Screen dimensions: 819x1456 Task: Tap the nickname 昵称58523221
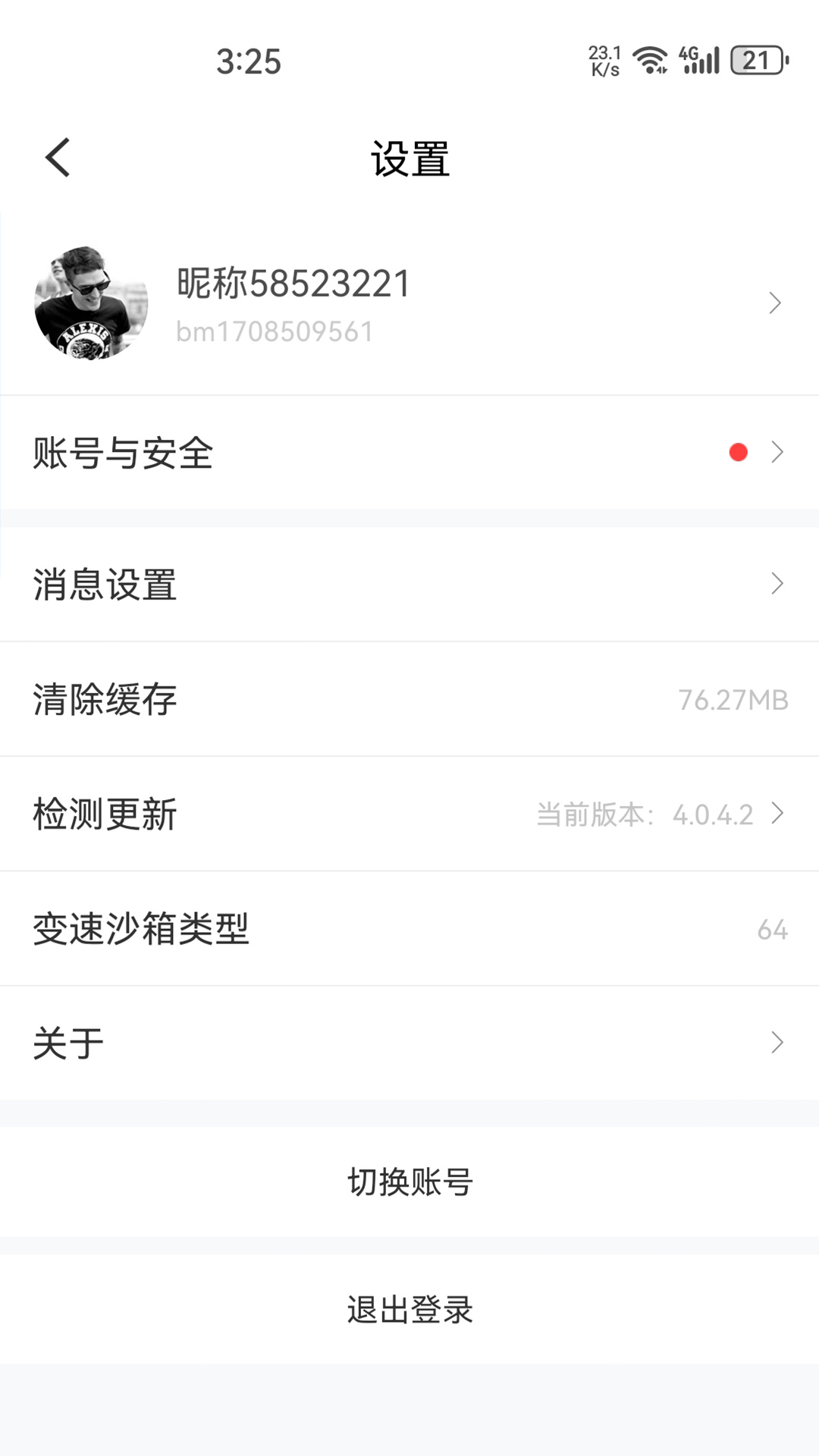tap(293, 282)
